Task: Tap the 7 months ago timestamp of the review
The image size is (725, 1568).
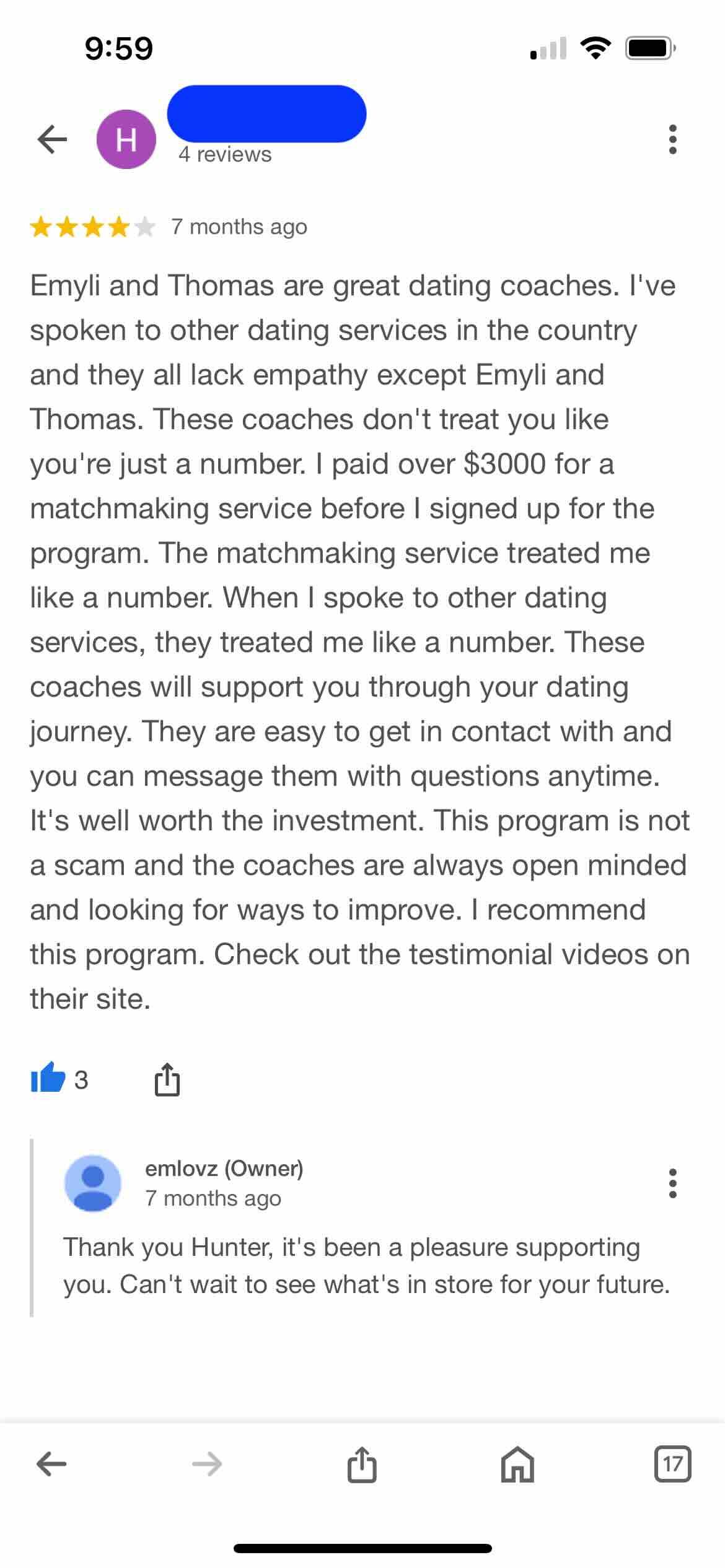Action: [x=239, y=226]
